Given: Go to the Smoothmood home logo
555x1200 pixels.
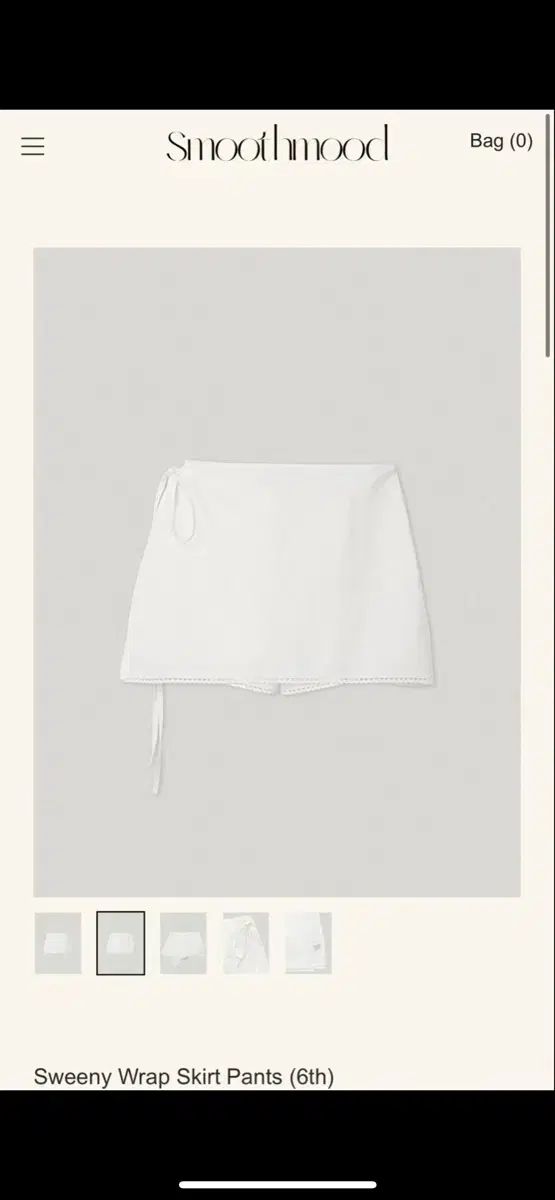Looking at the screenshot, I should (277, 146).
